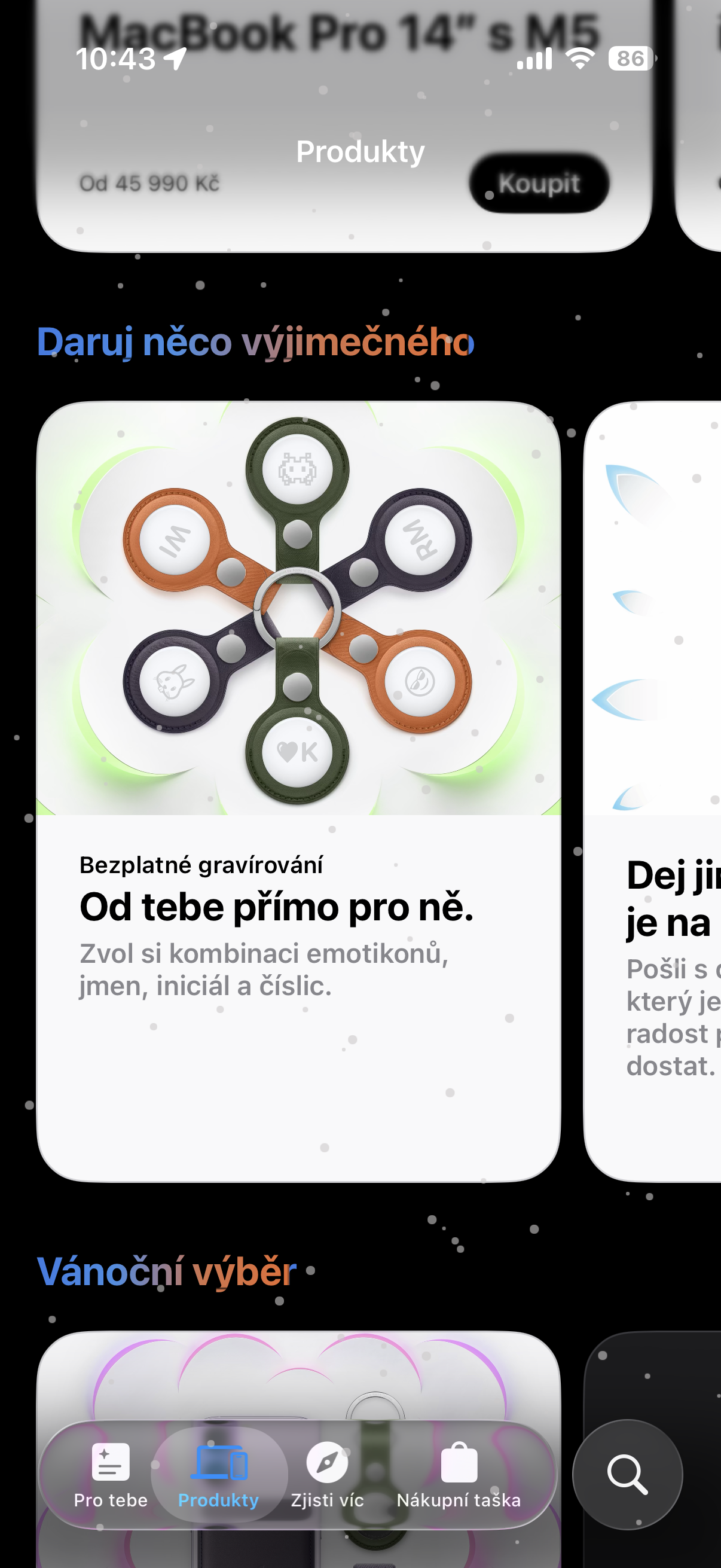Select the Produkty tab
Screen dimensions: 721x1568
pyautogui.click(x=218, y=1475)
